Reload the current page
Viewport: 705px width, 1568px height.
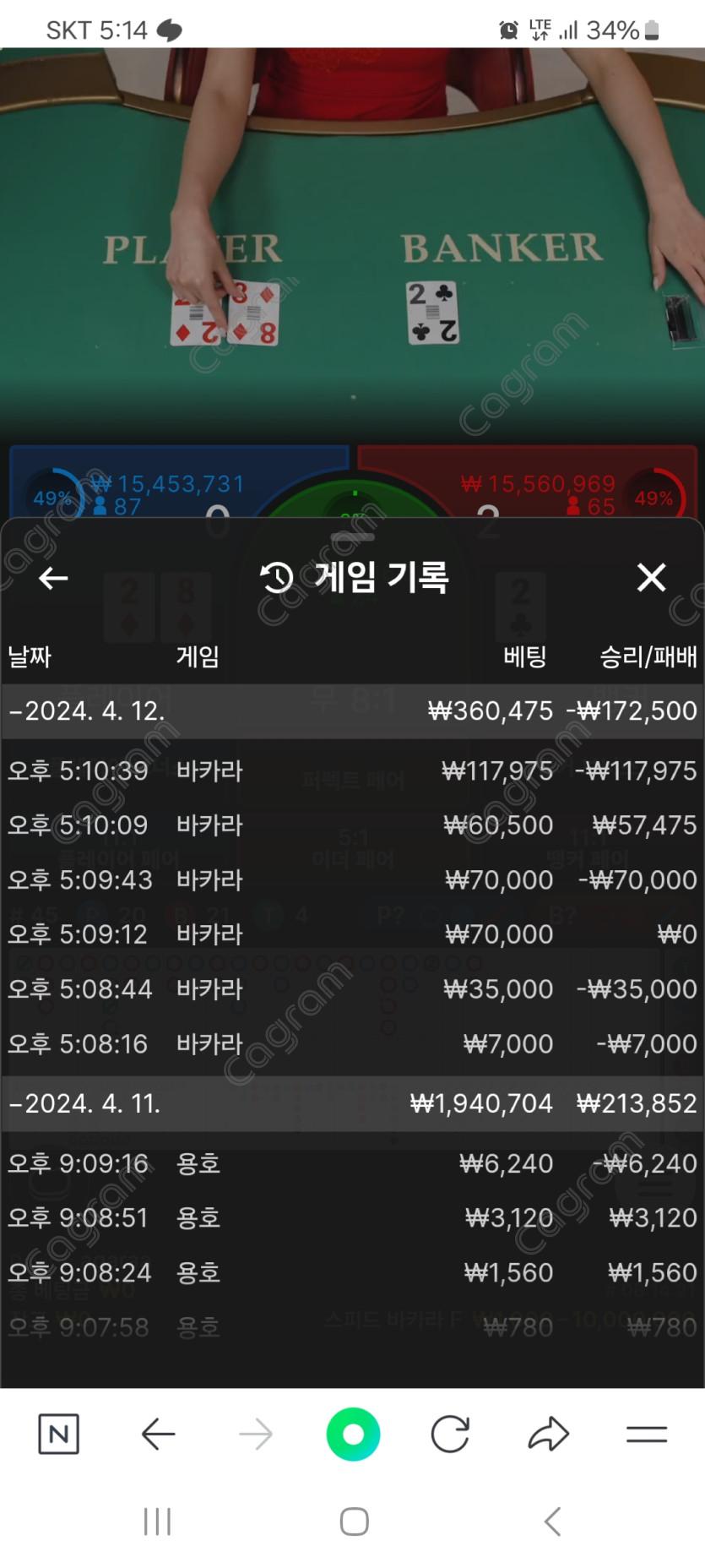pyautogui.click(x=450, y=1434)
